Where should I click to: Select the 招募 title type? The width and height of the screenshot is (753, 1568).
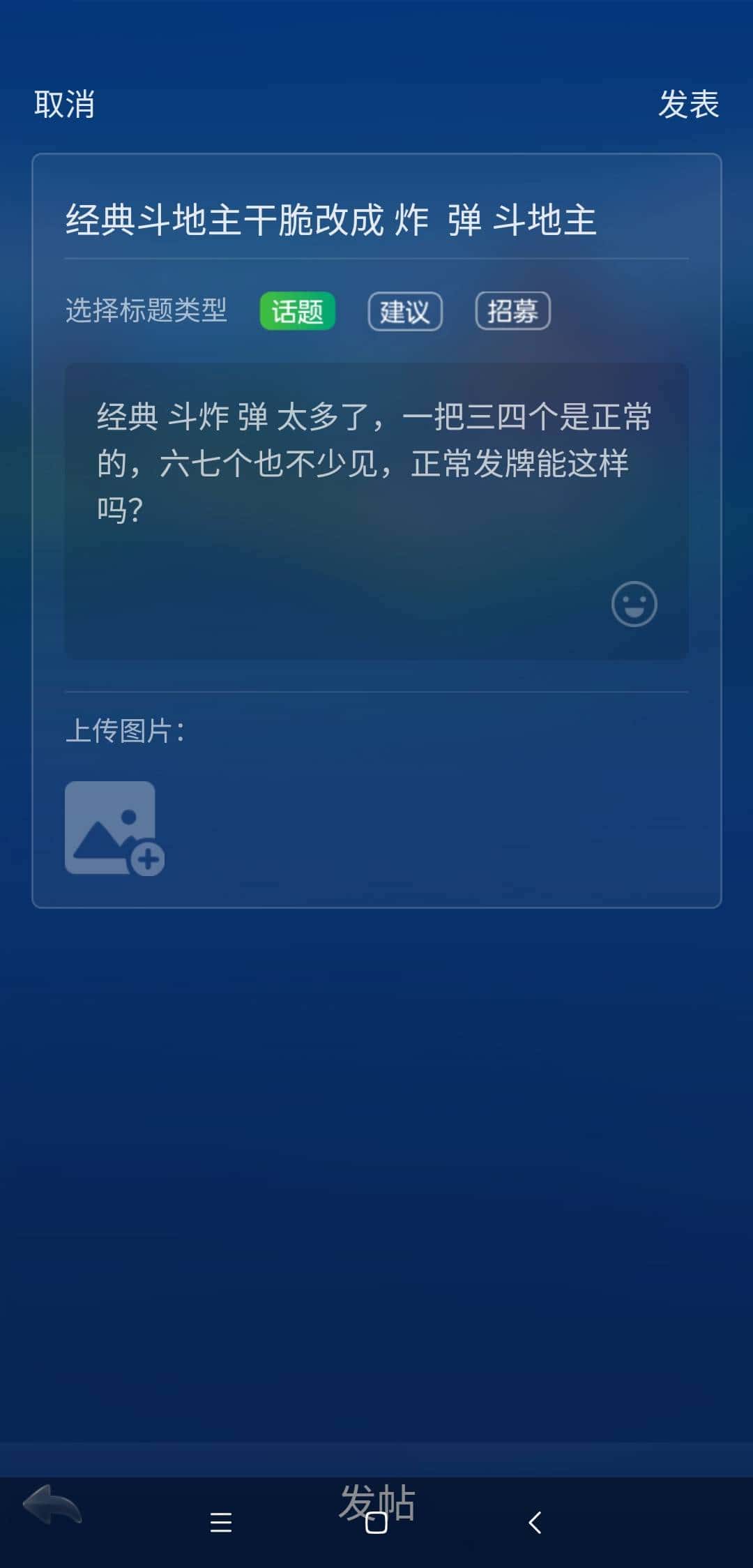(513, 311)
